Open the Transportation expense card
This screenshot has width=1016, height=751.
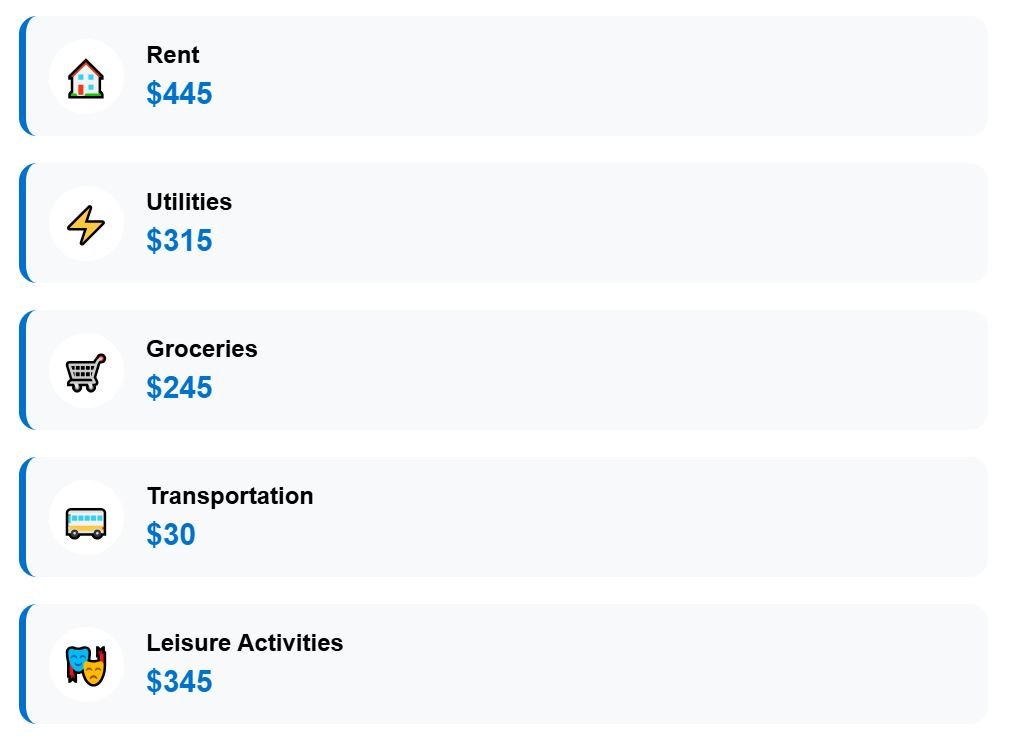tap(503, 517)
